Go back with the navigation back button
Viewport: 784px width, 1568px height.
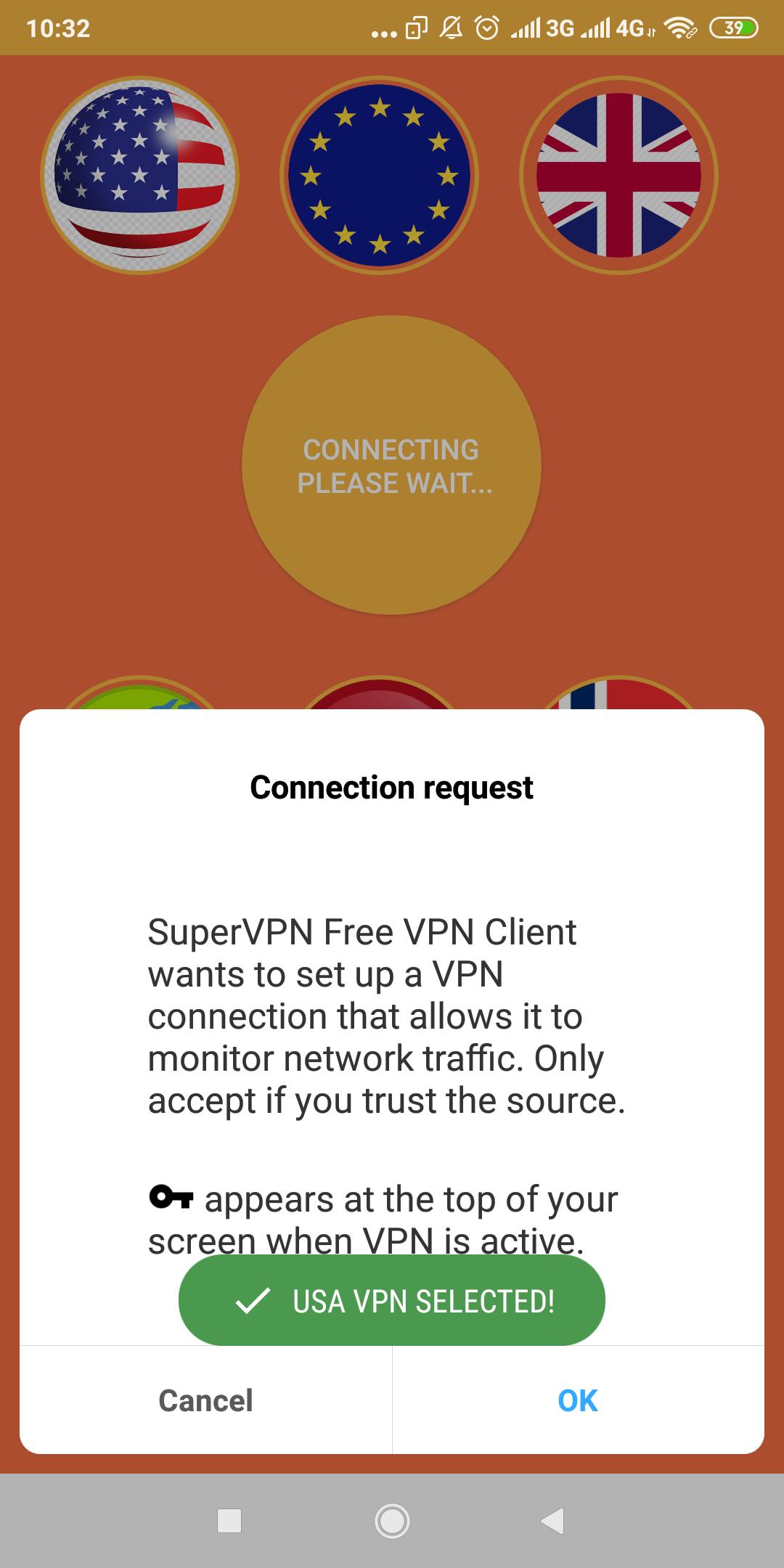tap(552, 1520)
